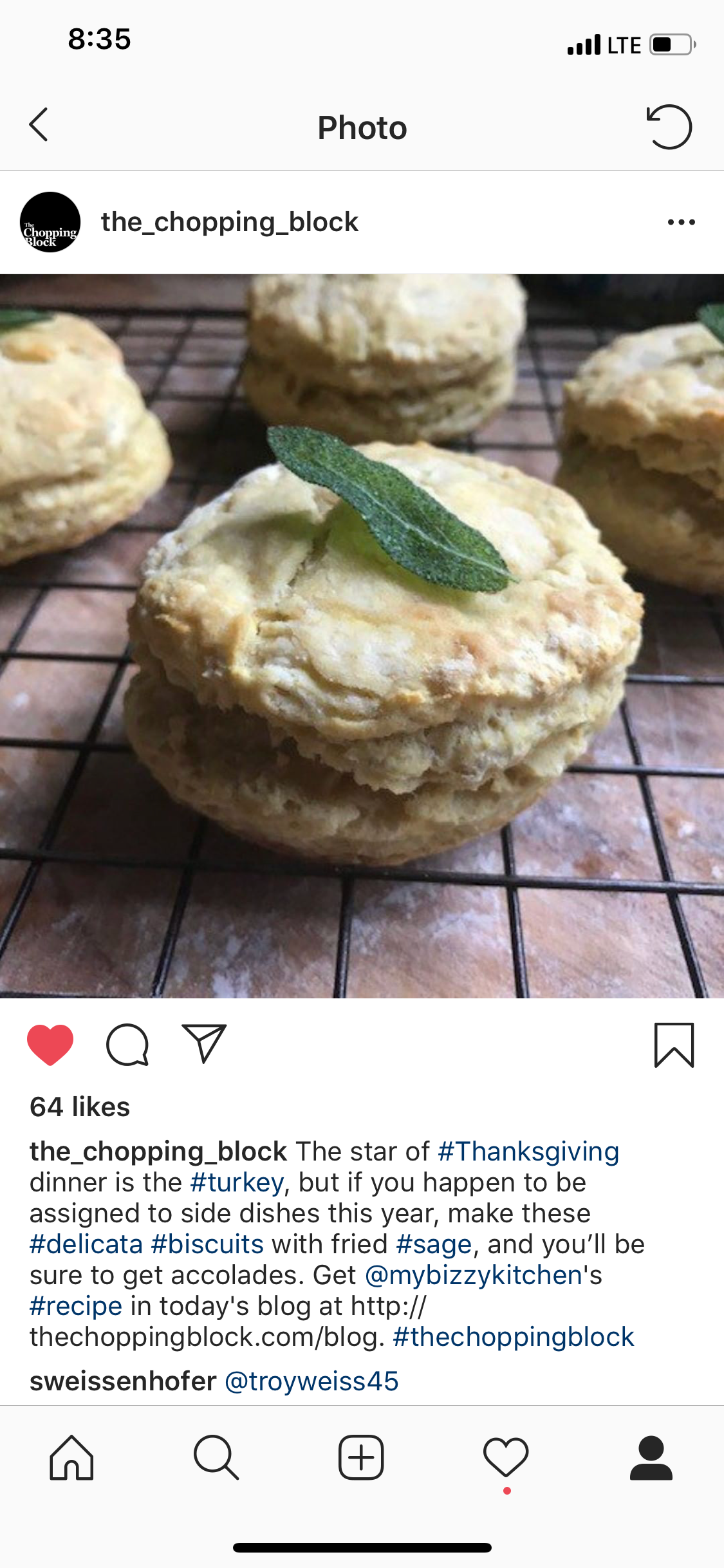Open the #thechoppingblock hashtag
The height and width of the screenshot is (1568, 724).
coord(514,1337)
